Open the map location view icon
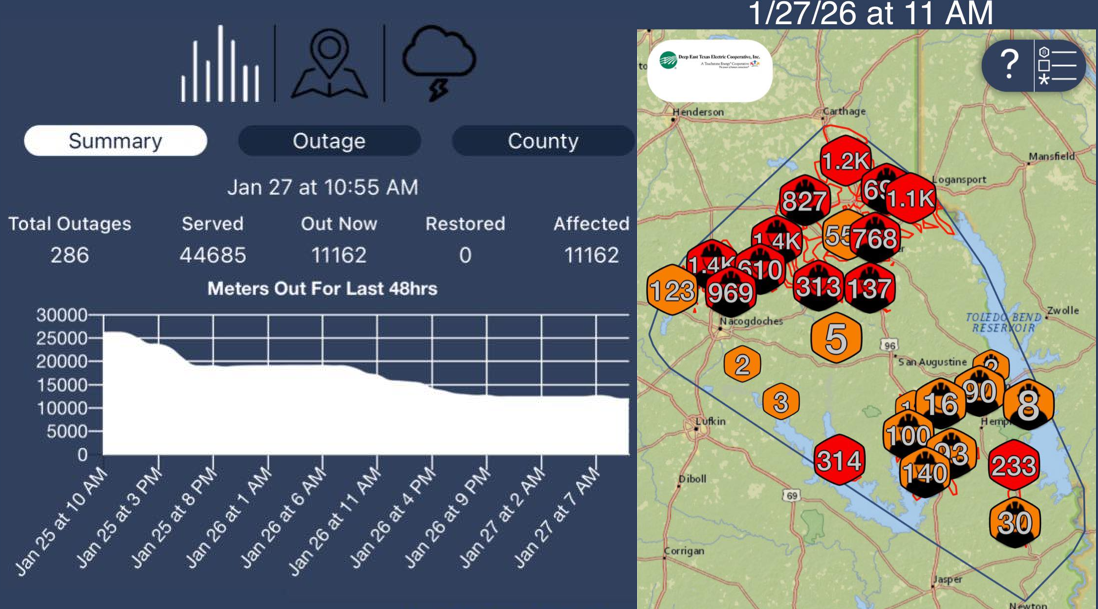The image size is (1098, 609). 329,64
